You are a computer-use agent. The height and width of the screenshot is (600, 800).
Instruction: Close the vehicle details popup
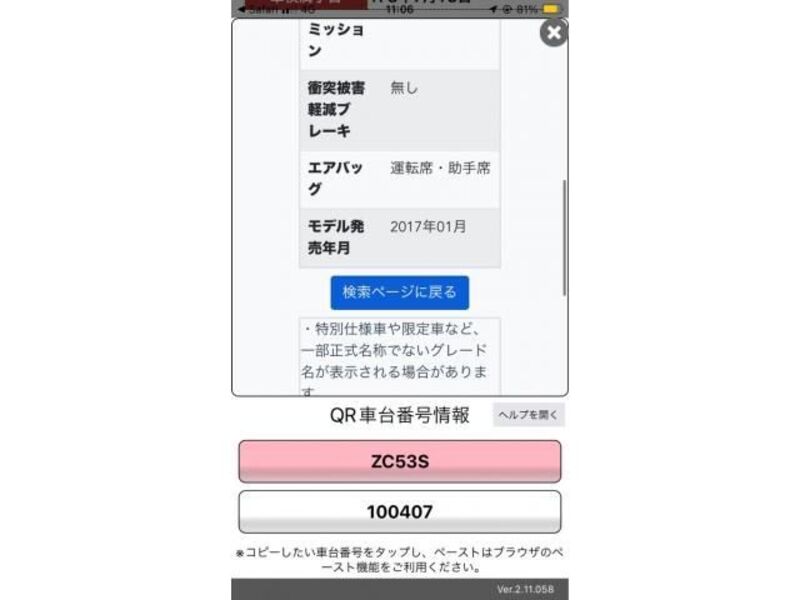tap(553, 32)
